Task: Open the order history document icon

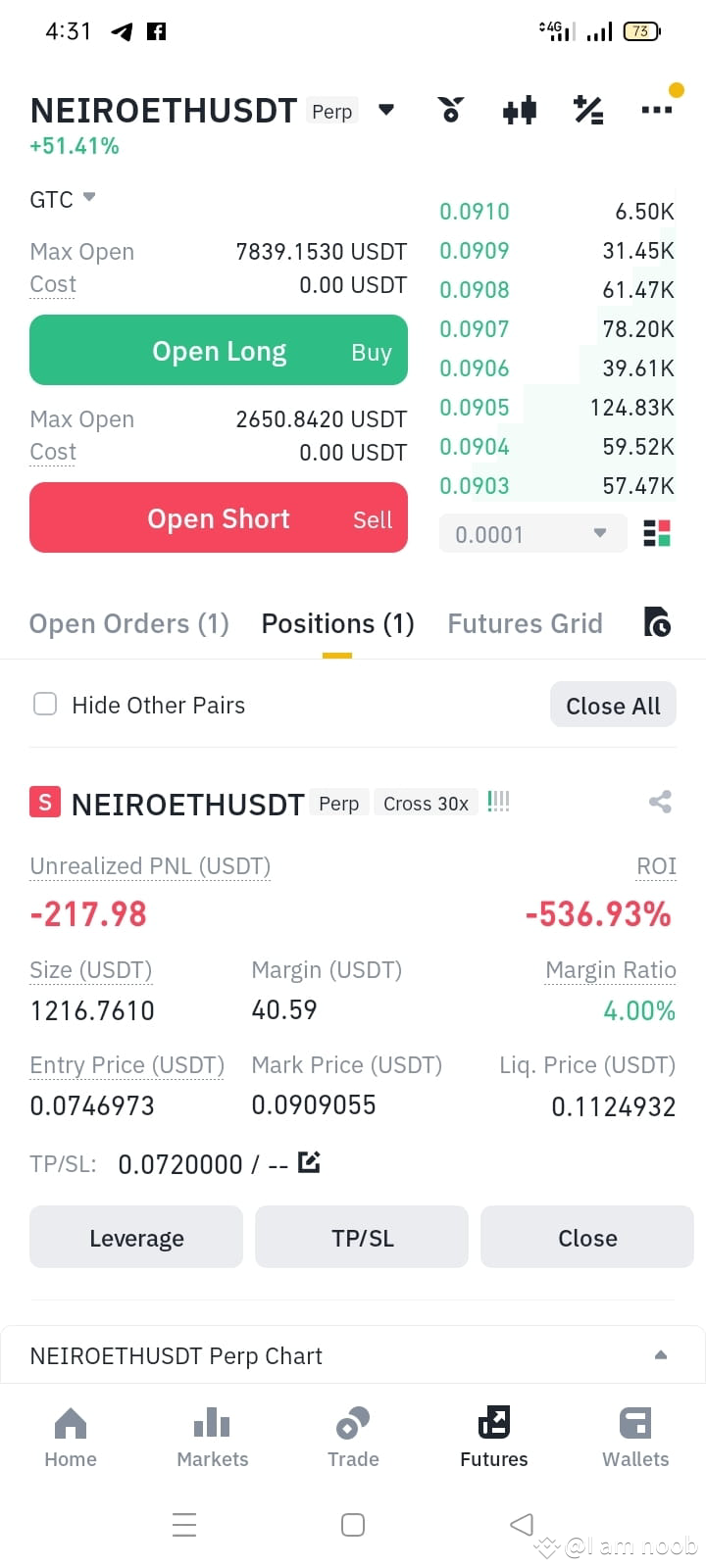Action: tap(657, 623)
